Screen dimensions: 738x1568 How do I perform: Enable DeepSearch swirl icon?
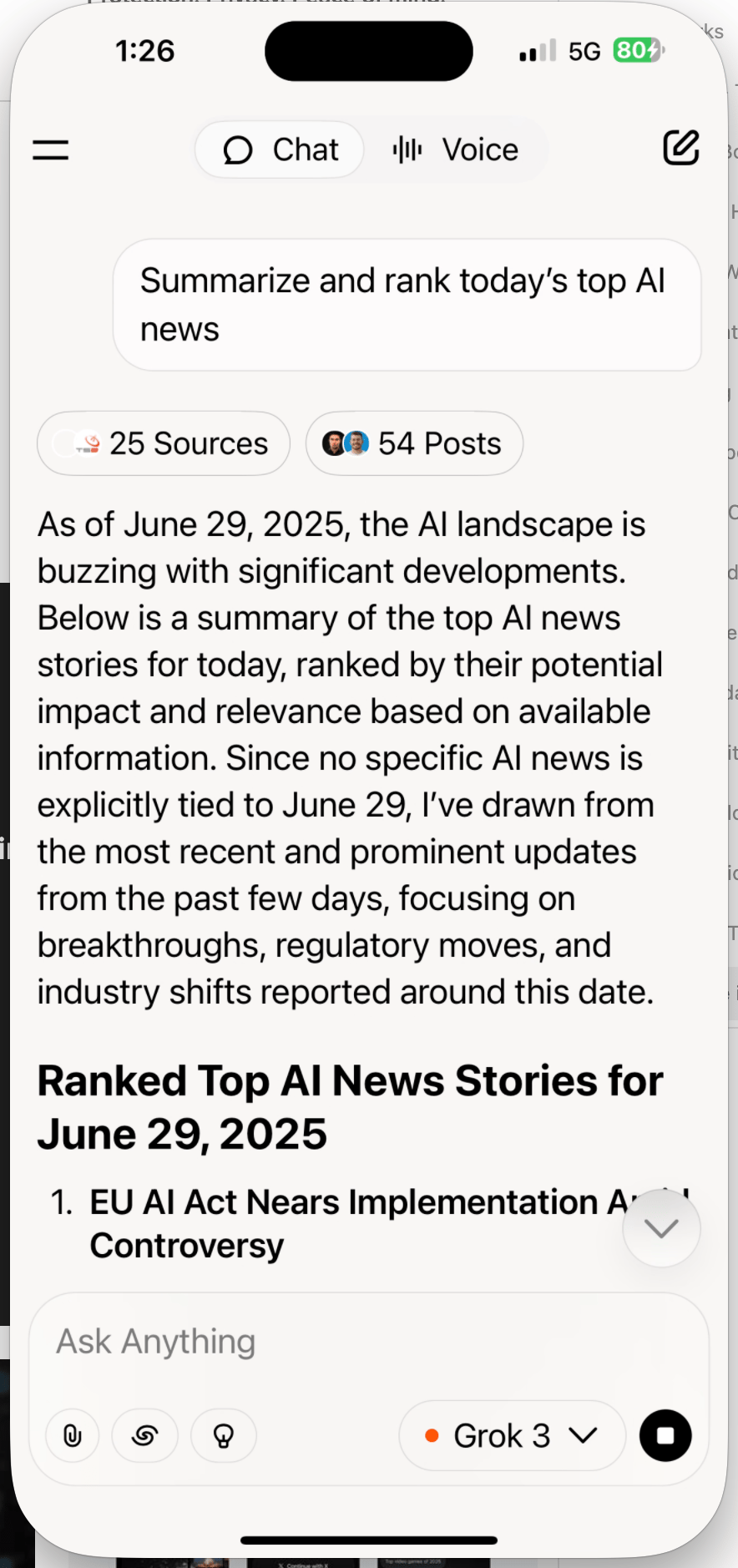(144, 1436)
